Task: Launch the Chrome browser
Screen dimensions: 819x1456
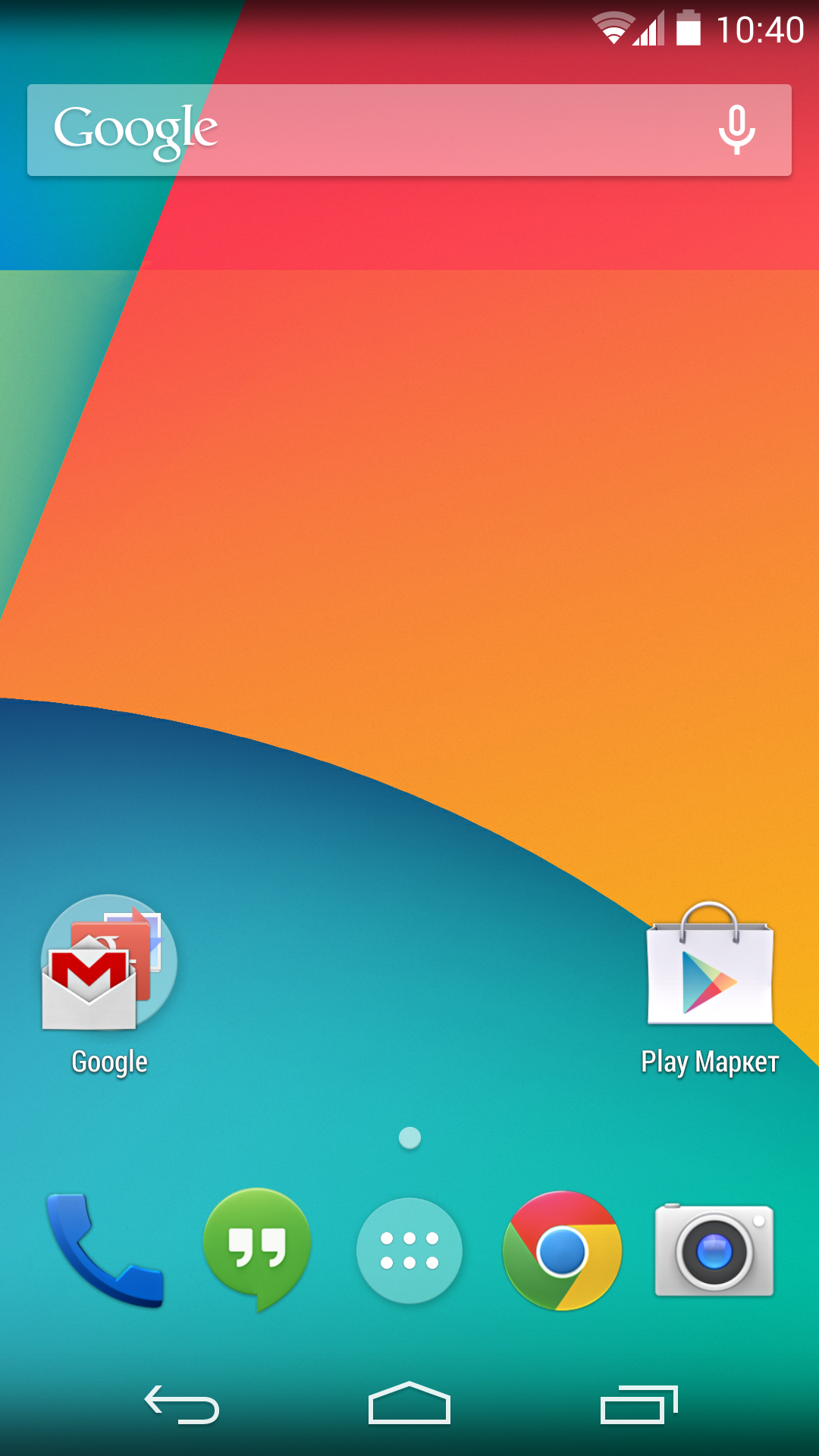Action: [x=562, y=1250]
